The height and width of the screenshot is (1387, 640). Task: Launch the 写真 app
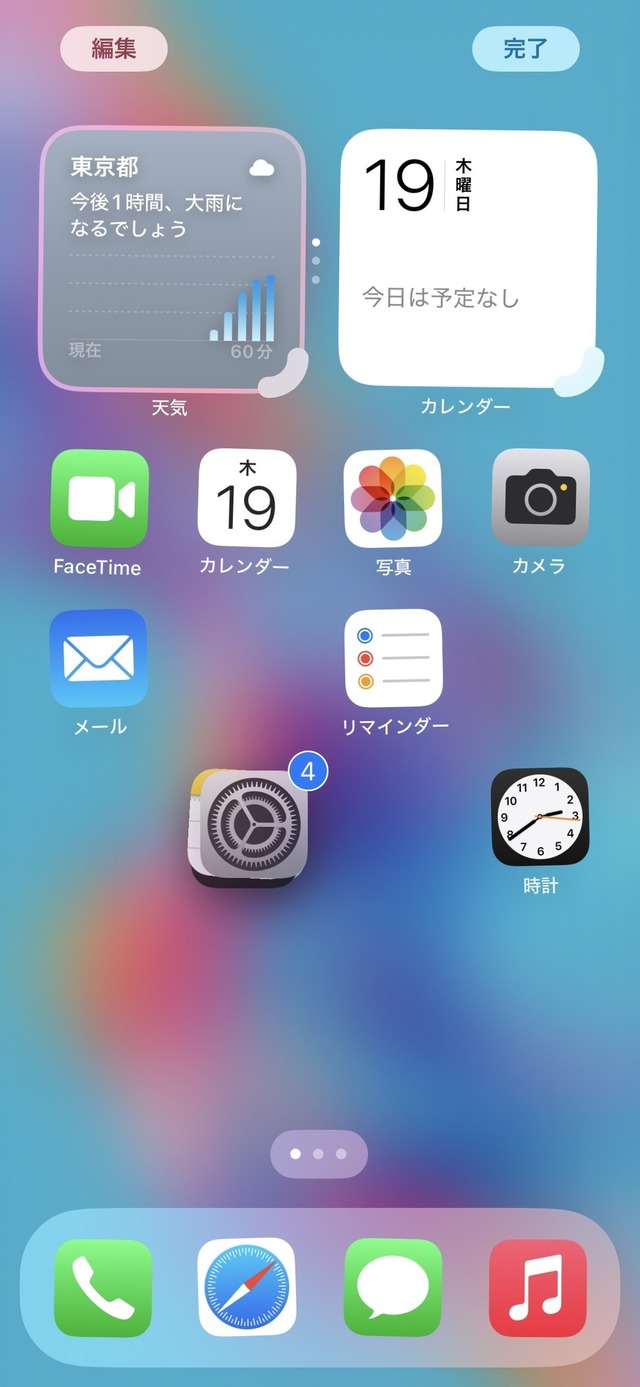(393, 499)
